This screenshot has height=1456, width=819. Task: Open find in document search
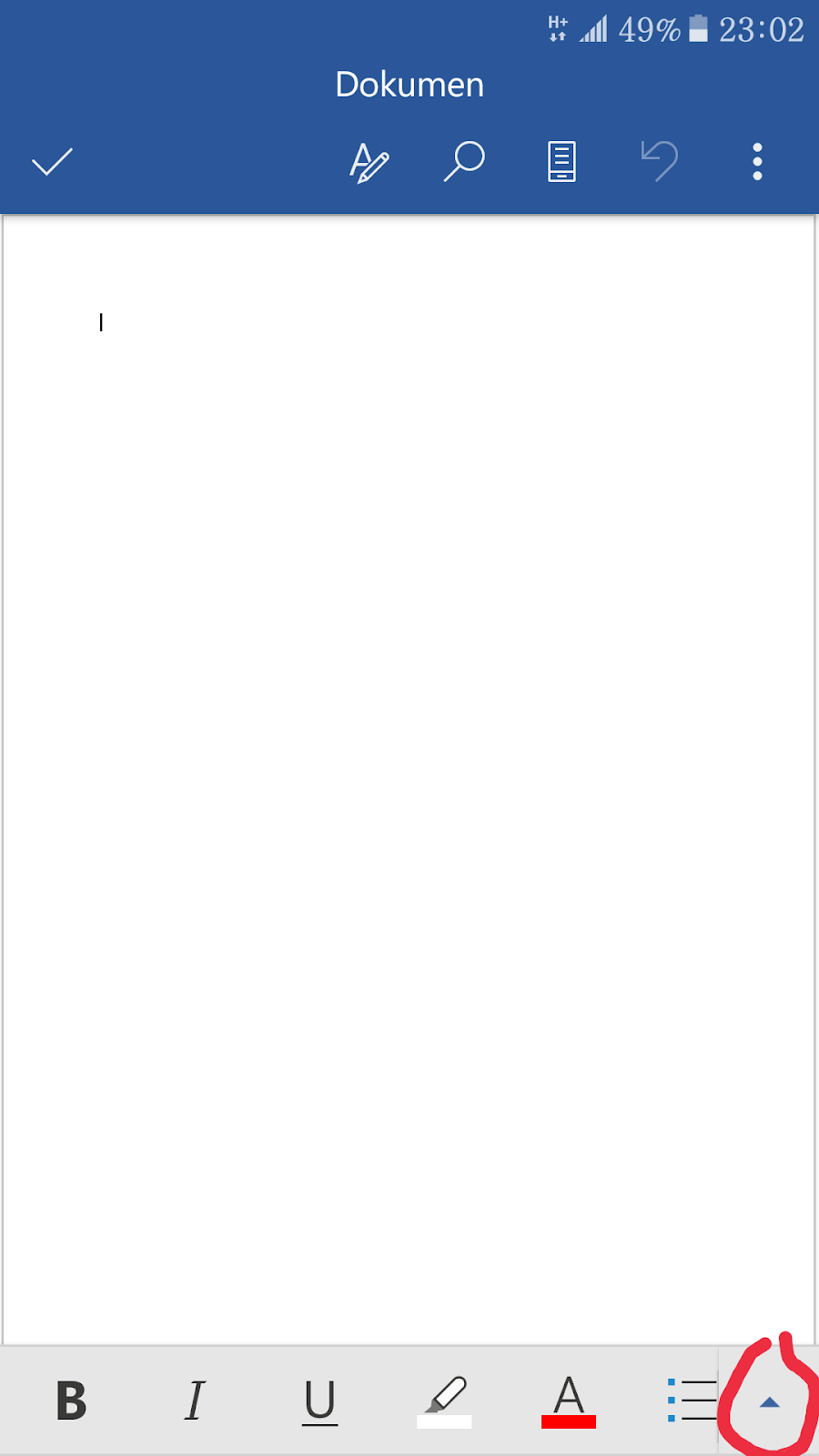point(464,162)
